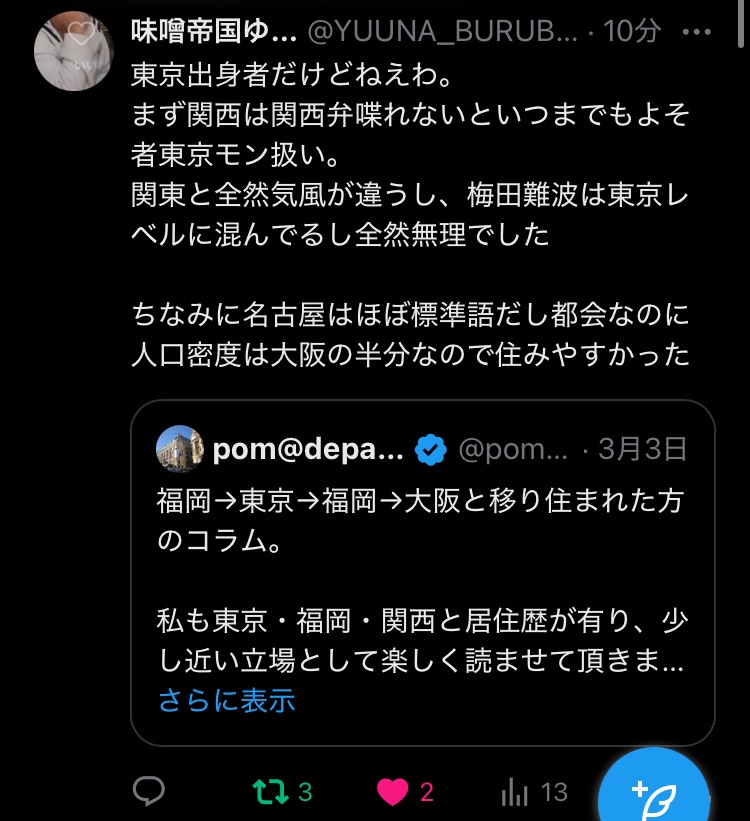Expand quoted post with さらに表示

(226, 700)
